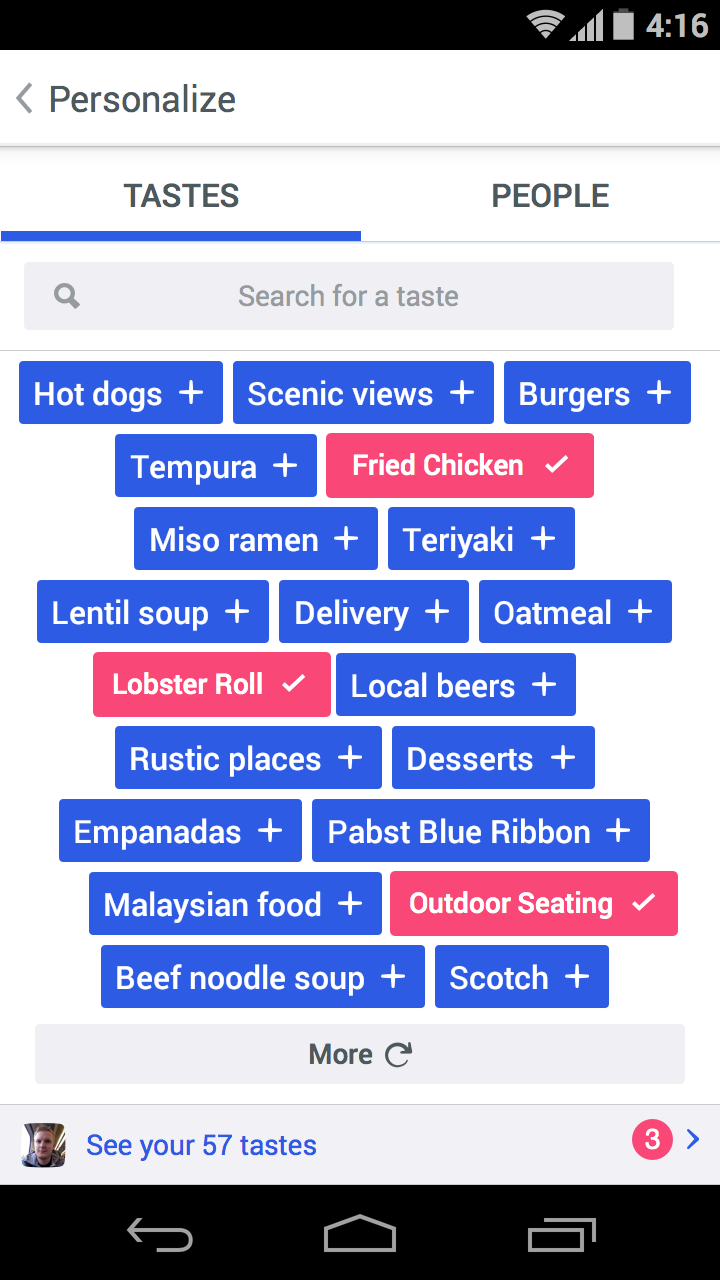Click the back arrow beside Personalize

(x=22, y=98)
